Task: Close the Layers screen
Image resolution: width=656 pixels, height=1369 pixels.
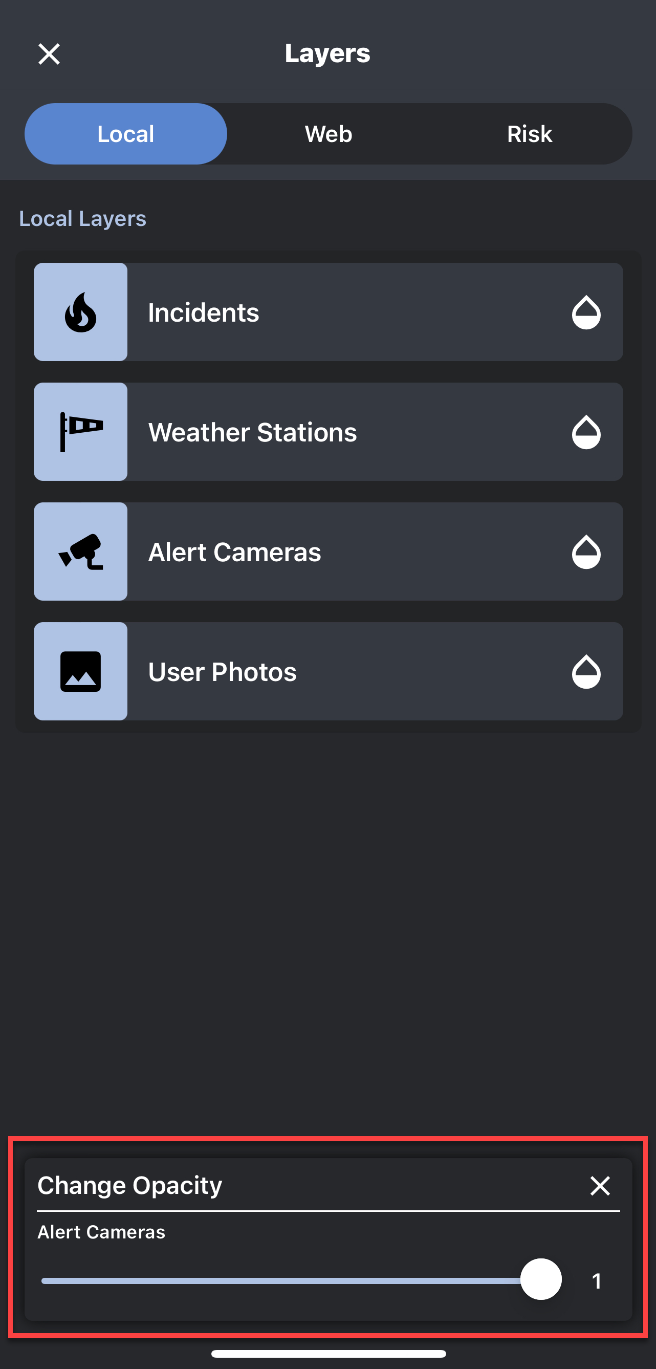Action: [x=49, y=54]
